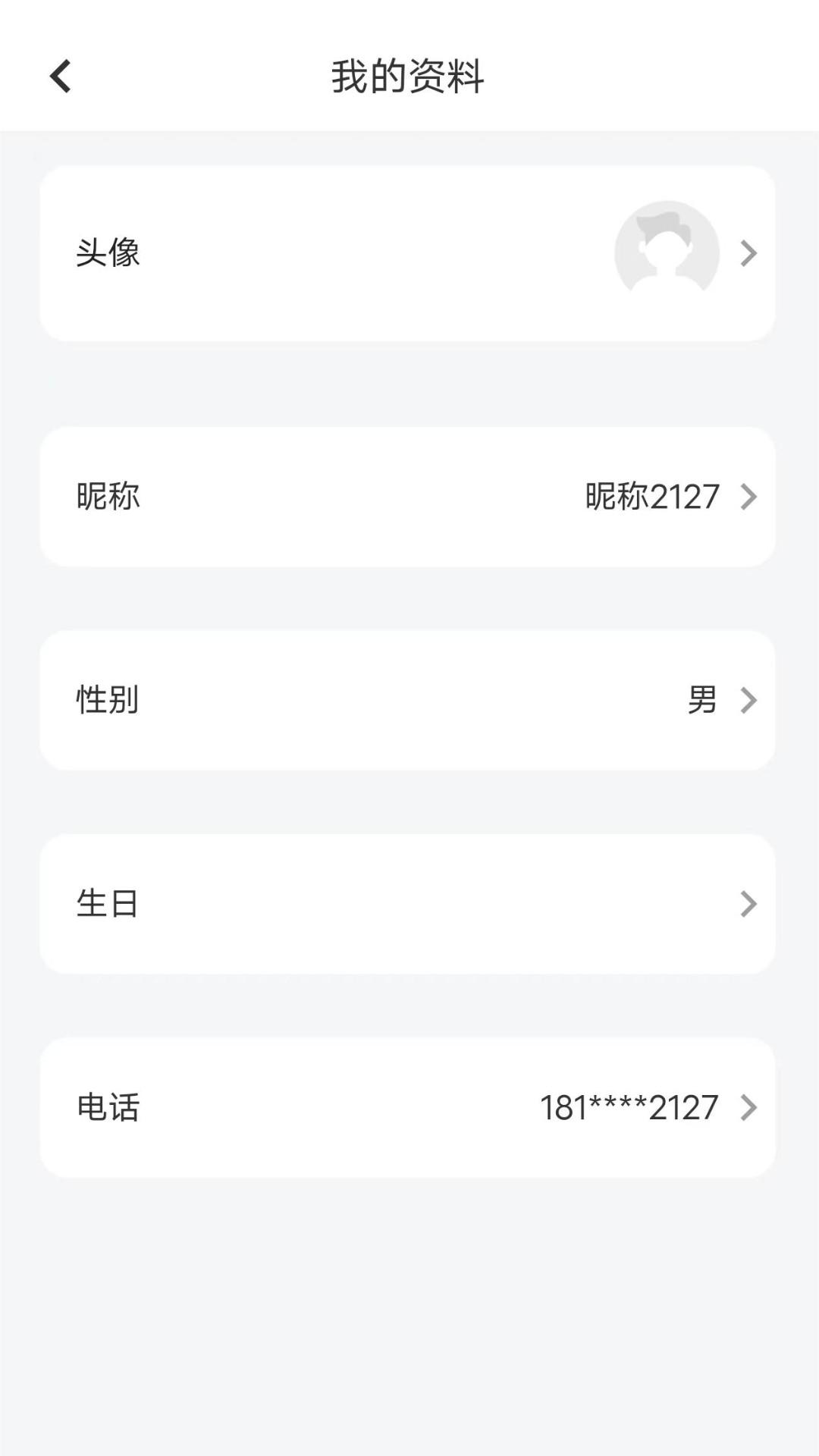Click the 生日 label
Screen dimensions: 819x1456
pyautogui.click(x=108, y=902)
